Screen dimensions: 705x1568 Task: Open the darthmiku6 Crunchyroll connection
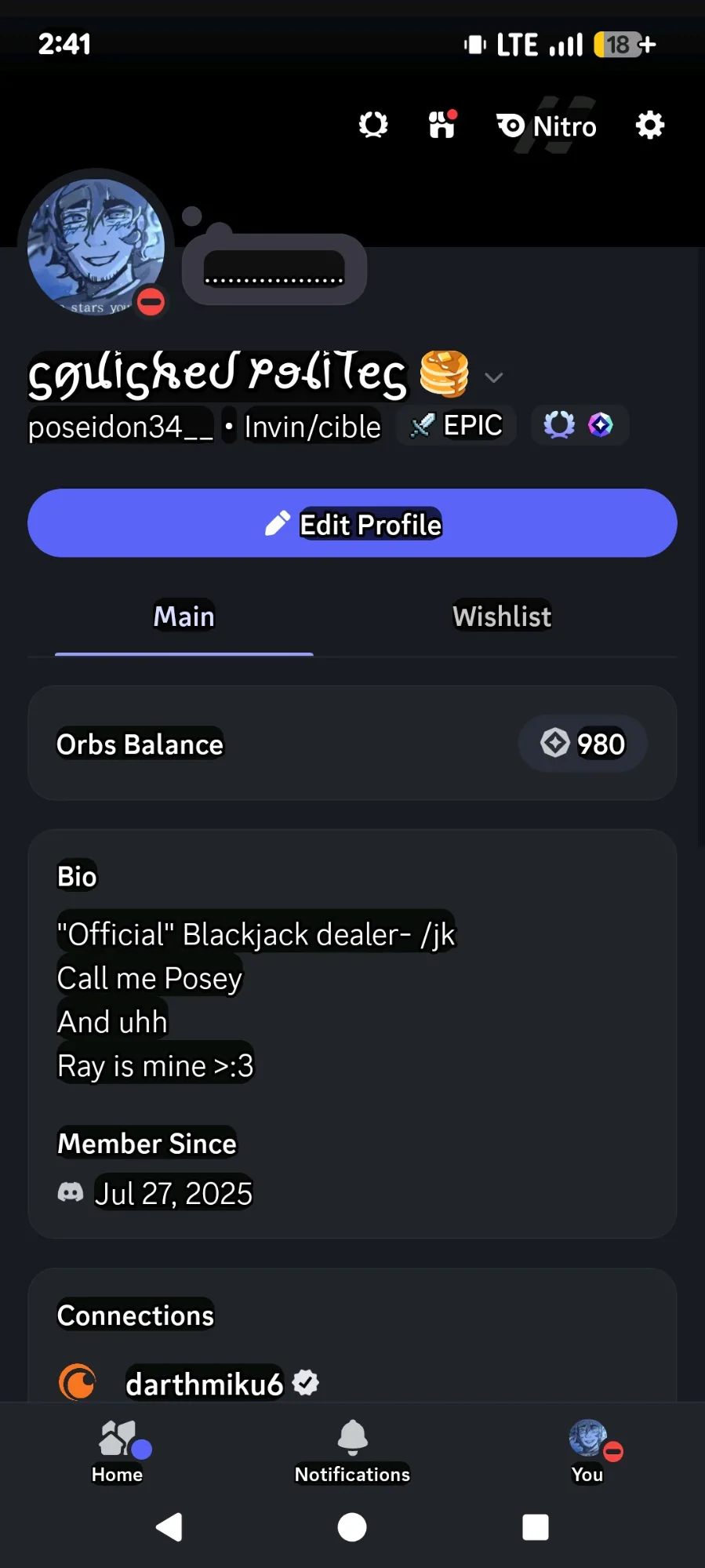click(204, 1384)
